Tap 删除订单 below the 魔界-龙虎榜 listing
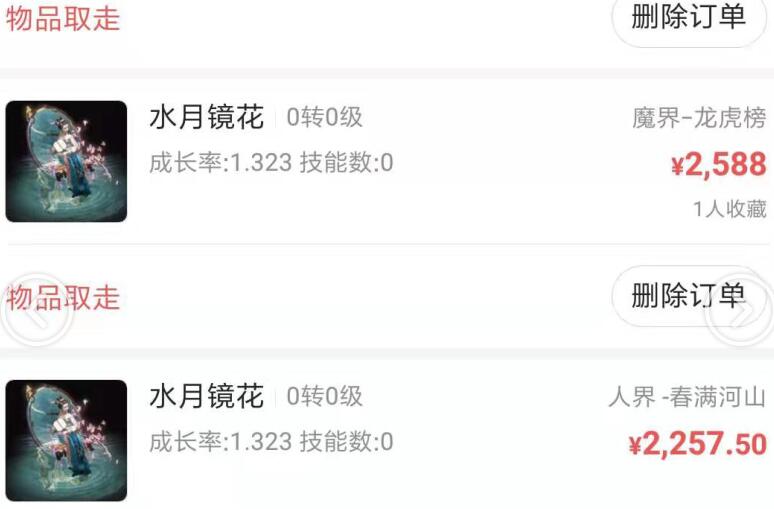This screenshot has width=774, height=509. point(688,295)
